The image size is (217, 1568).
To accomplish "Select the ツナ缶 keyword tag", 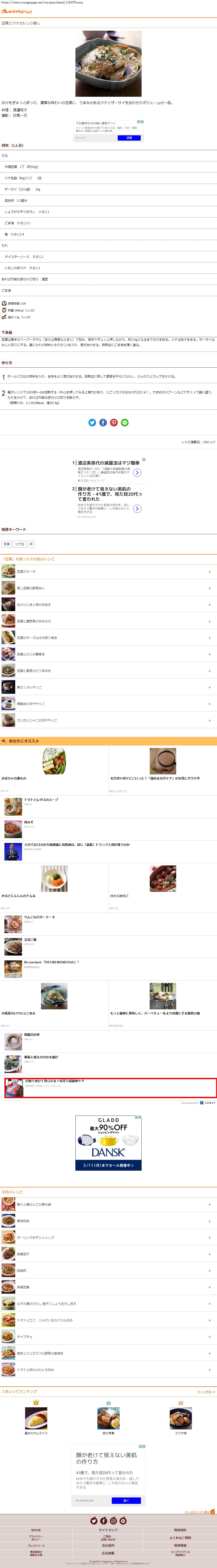I will 19,544.
